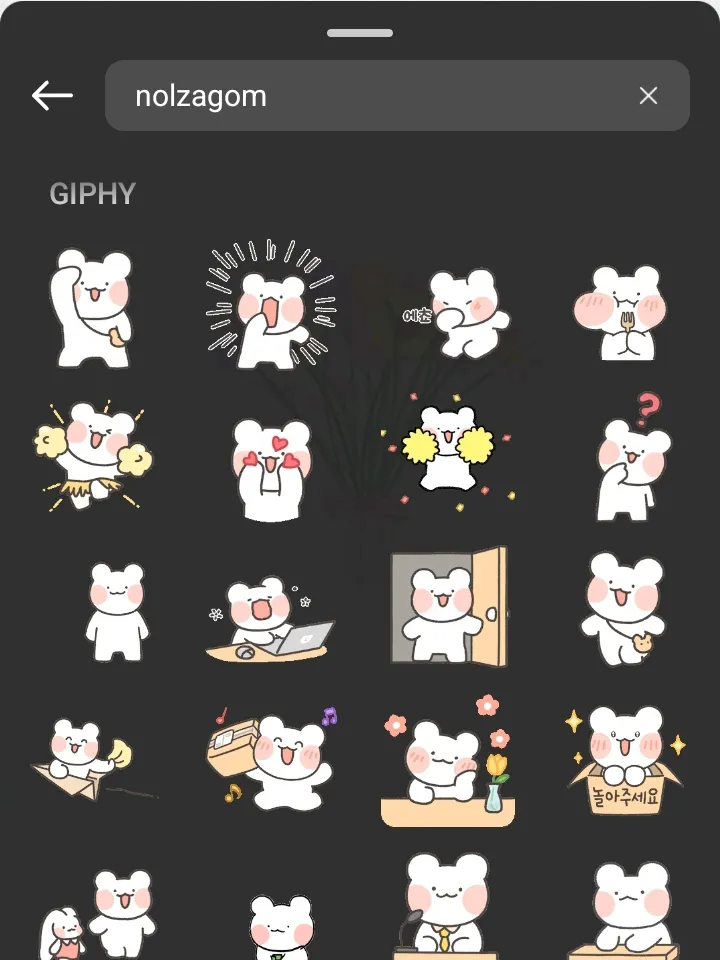Viewport: 720px width, 960px height.
Task: Select the GIPHY section heading
Action: coord(92,194)
